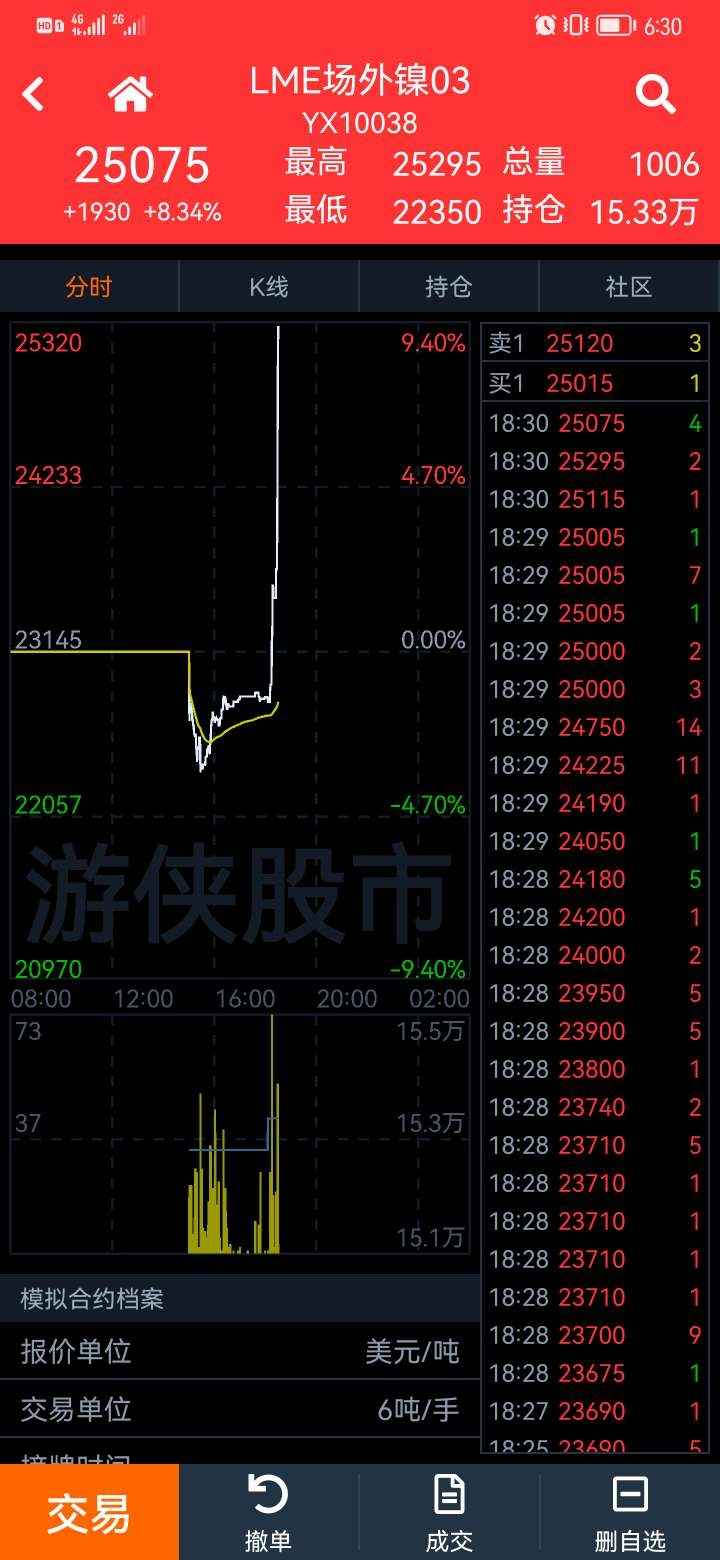
Task: Open 撤单 to cancel orders
Action: [x=268, y=1513]
